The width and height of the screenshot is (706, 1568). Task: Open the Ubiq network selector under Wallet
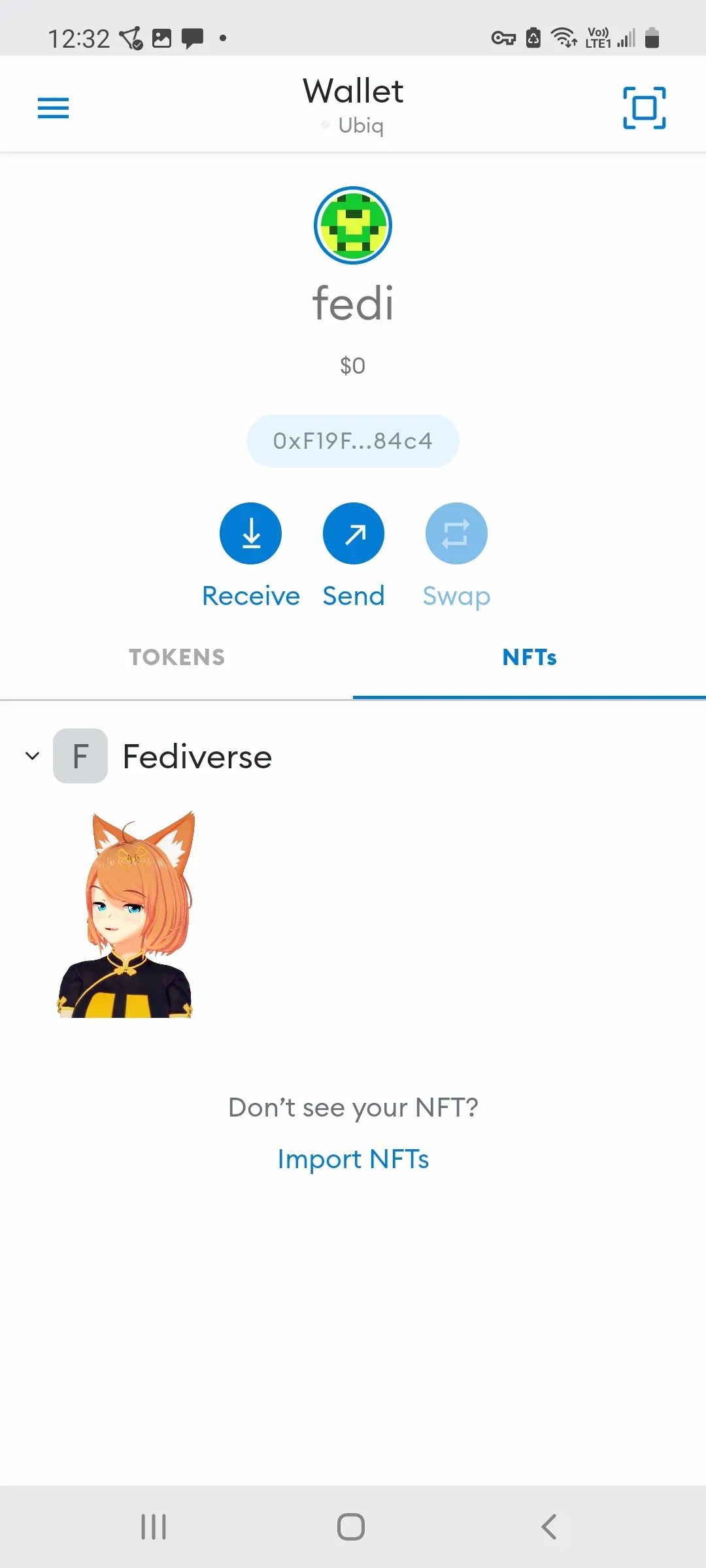click(x=353, y=125)
